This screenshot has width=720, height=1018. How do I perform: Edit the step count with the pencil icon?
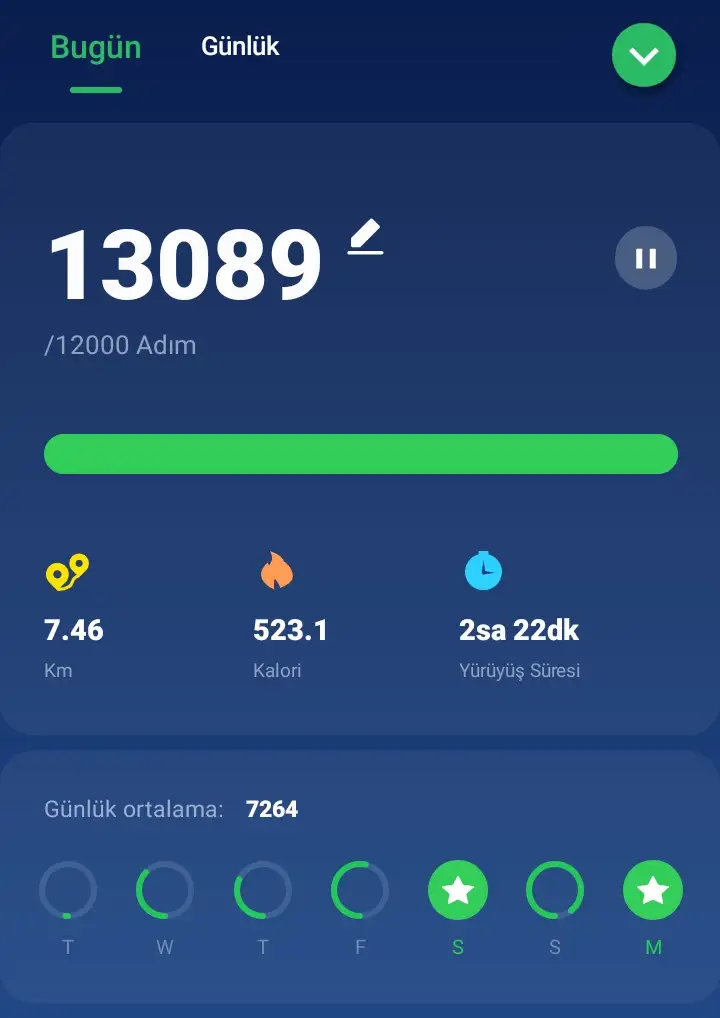(x=366, y=238)
